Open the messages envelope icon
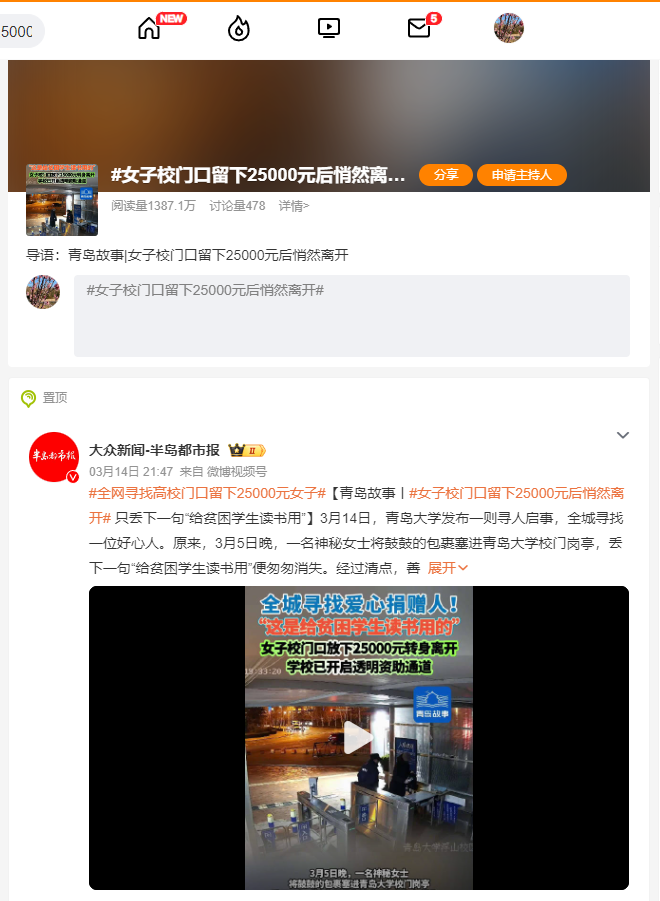The height and width of the screenshot is (901, 660). (419, 28)
